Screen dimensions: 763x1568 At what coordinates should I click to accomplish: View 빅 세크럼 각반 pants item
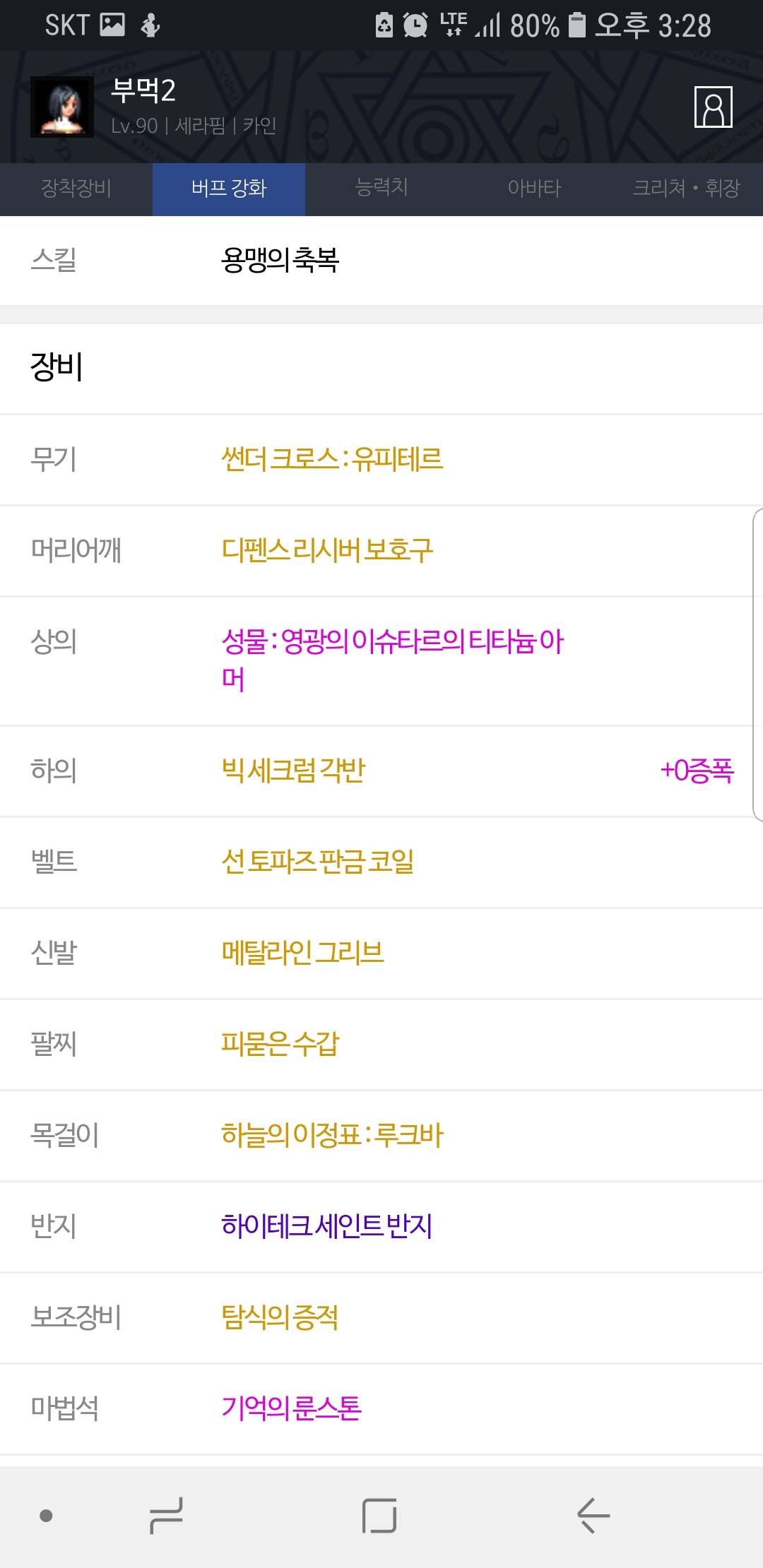point(293,771)
